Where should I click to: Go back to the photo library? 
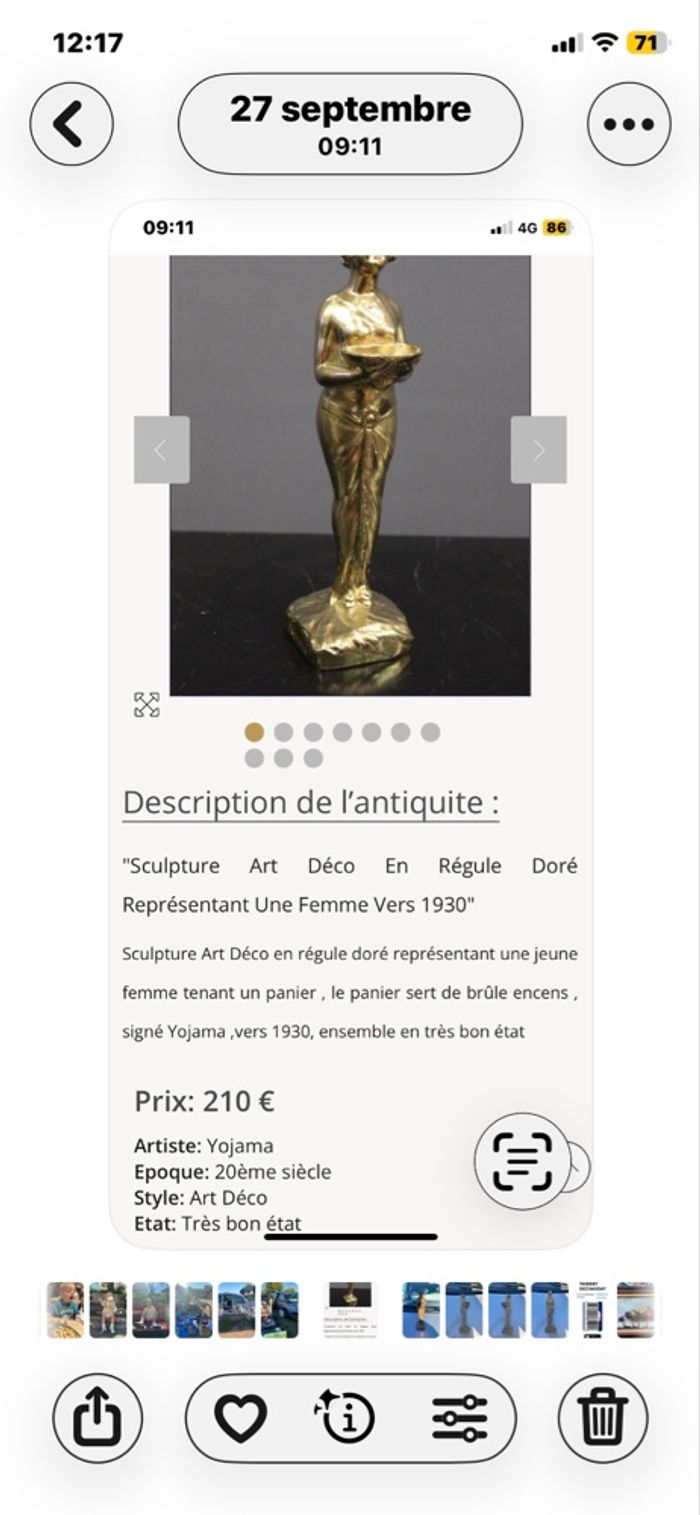pos(71,124)
